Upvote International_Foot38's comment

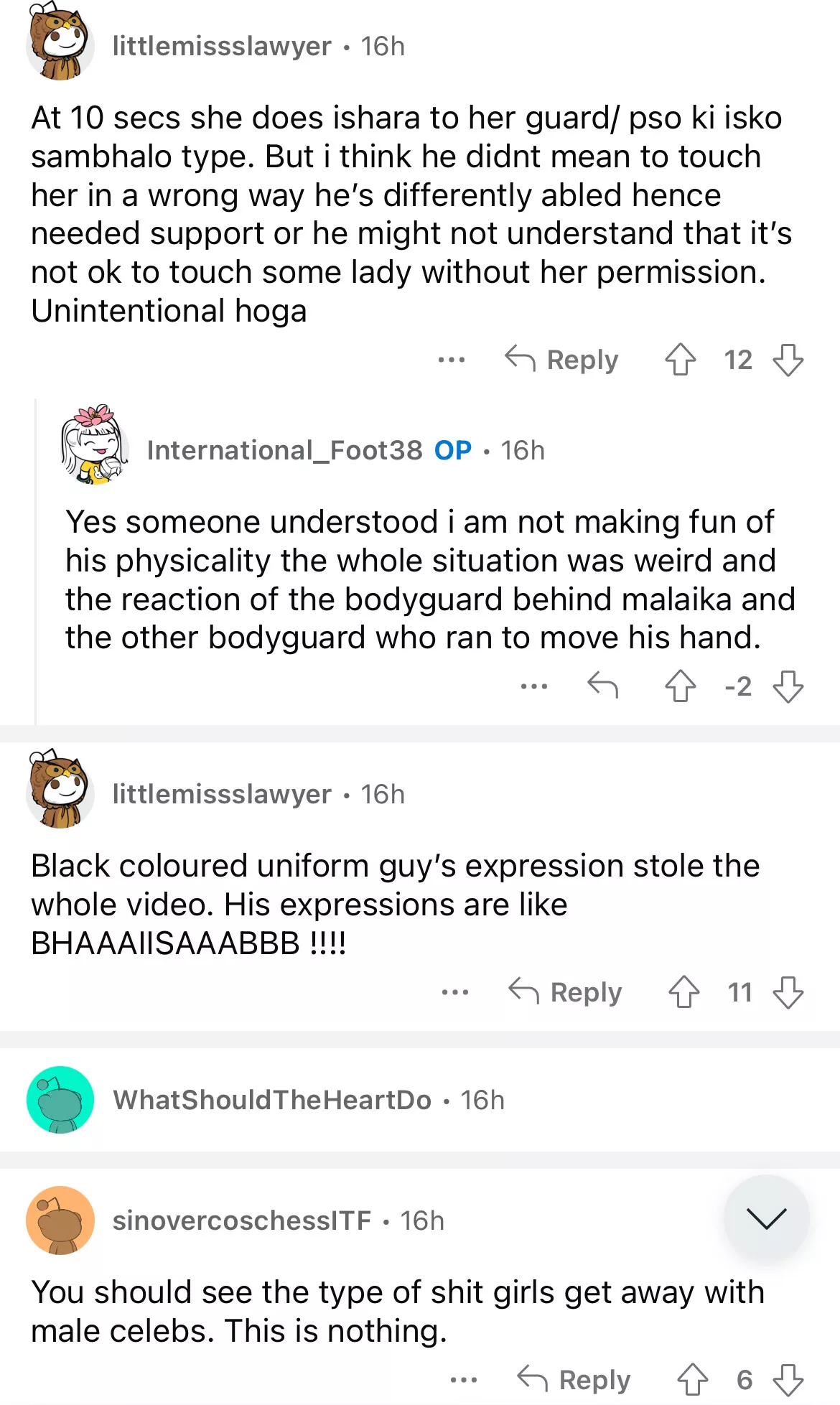[680, 686]
